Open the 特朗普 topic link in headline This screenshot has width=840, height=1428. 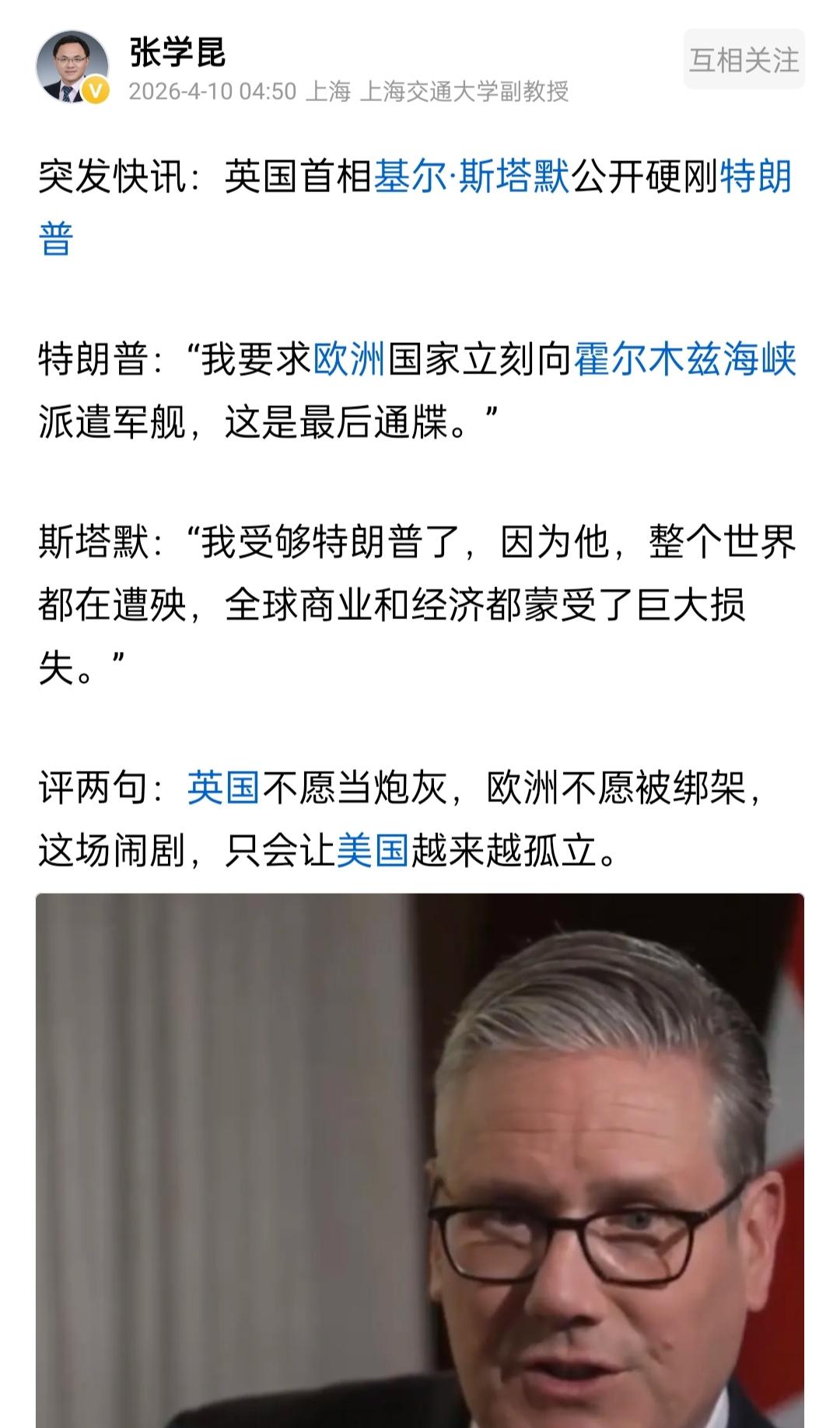(755, 177)
